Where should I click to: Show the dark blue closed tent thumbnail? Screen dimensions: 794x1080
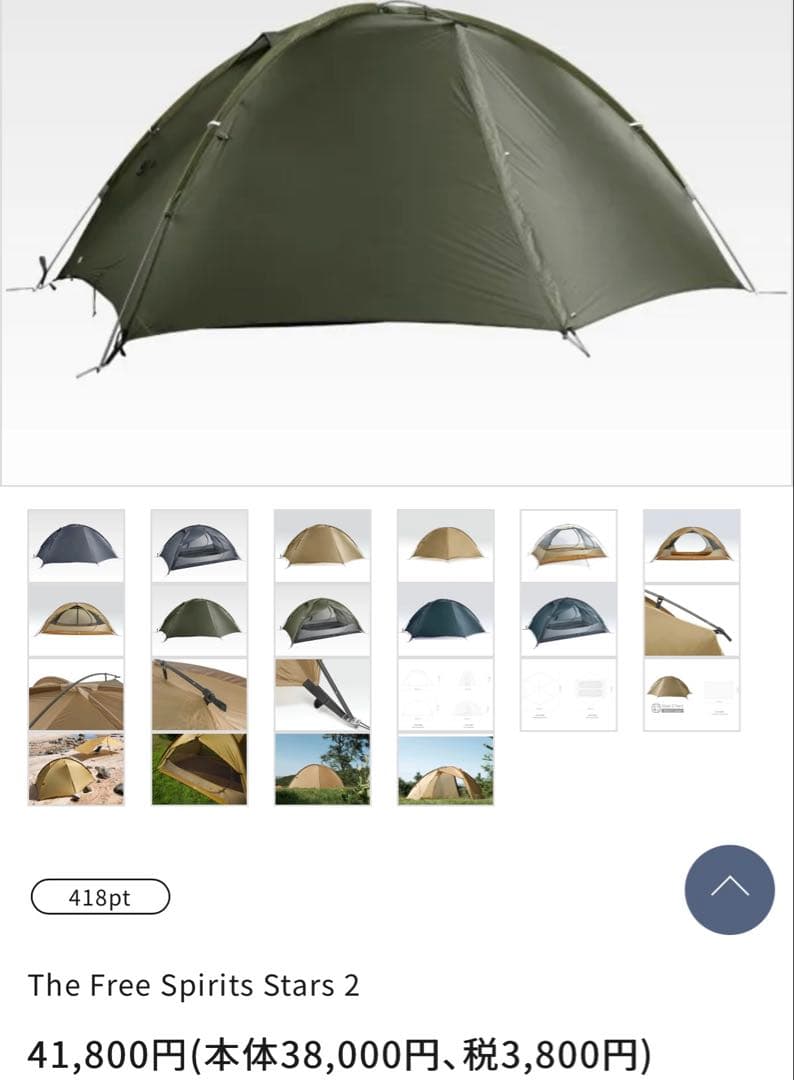[x=445, y=620]
